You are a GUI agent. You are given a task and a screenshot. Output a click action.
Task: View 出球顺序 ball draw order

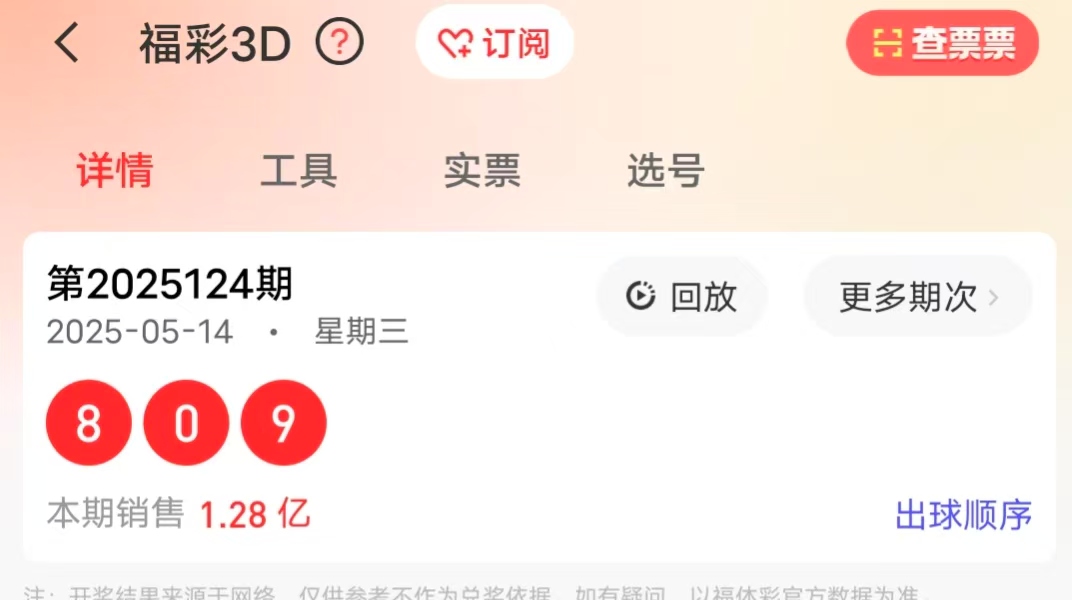coord(963,515)
